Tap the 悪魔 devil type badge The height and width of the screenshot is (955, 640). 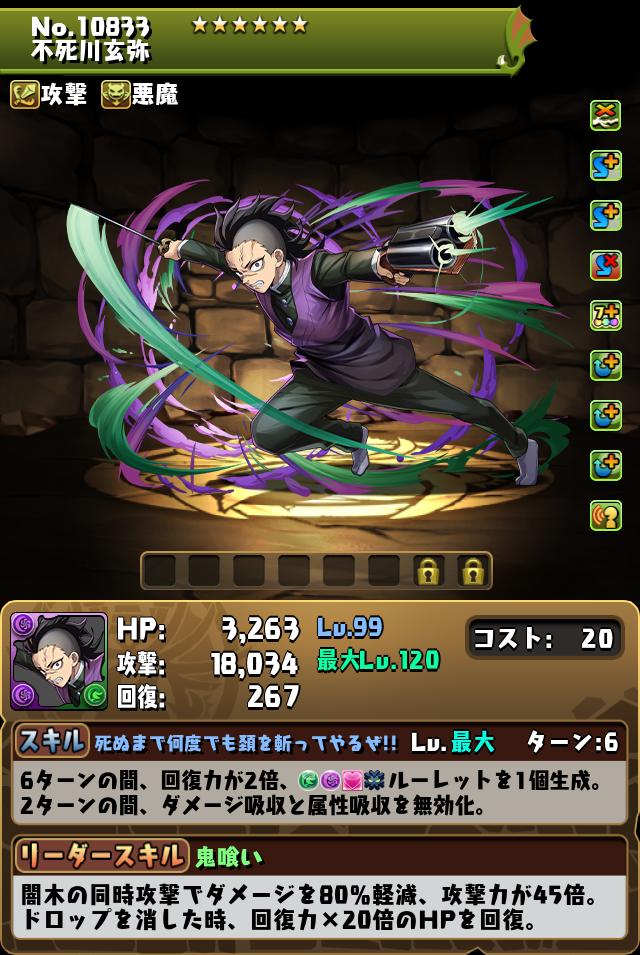click(x=140, y=95)
